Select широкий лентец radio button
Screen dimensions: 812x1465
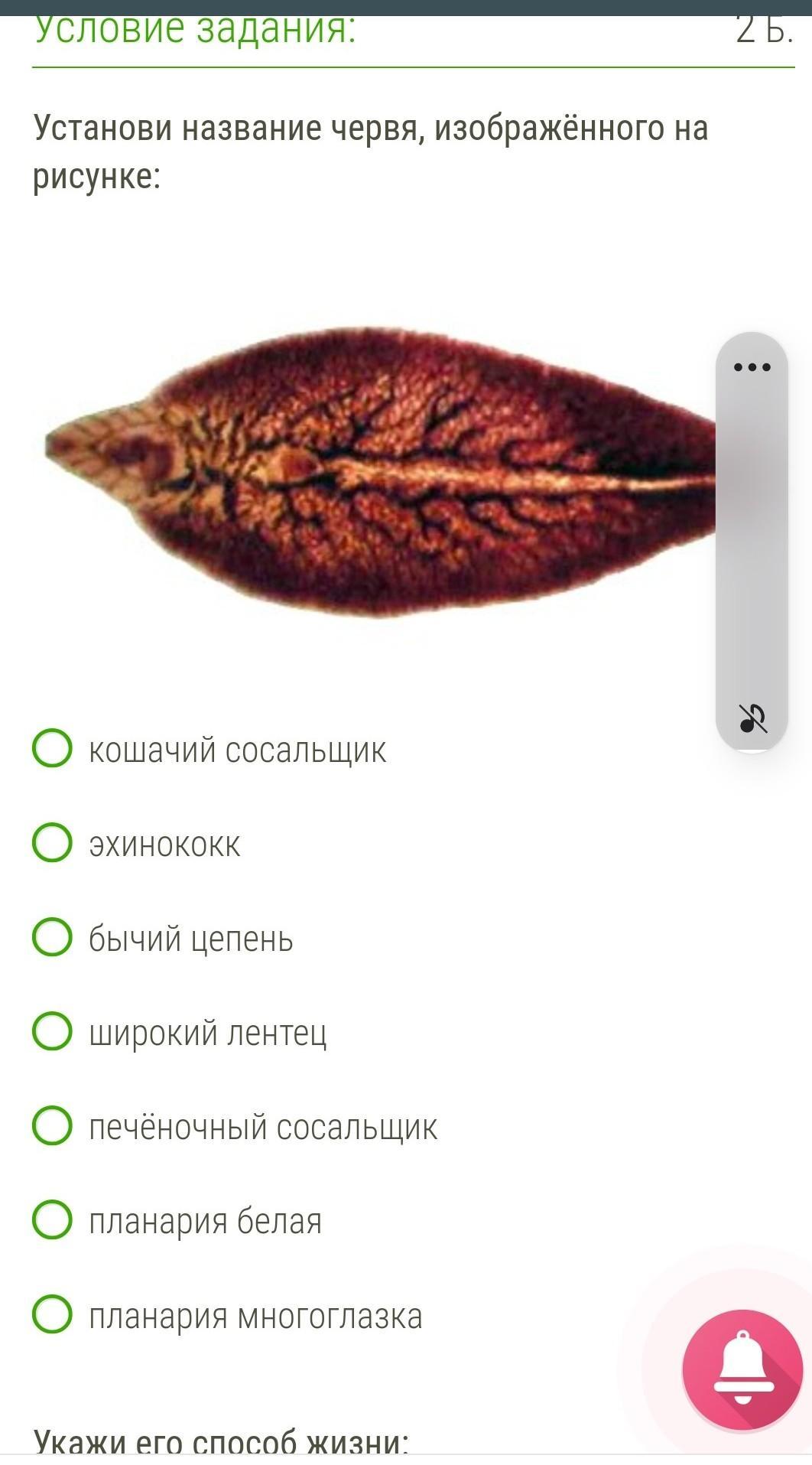click(52, 1031)
